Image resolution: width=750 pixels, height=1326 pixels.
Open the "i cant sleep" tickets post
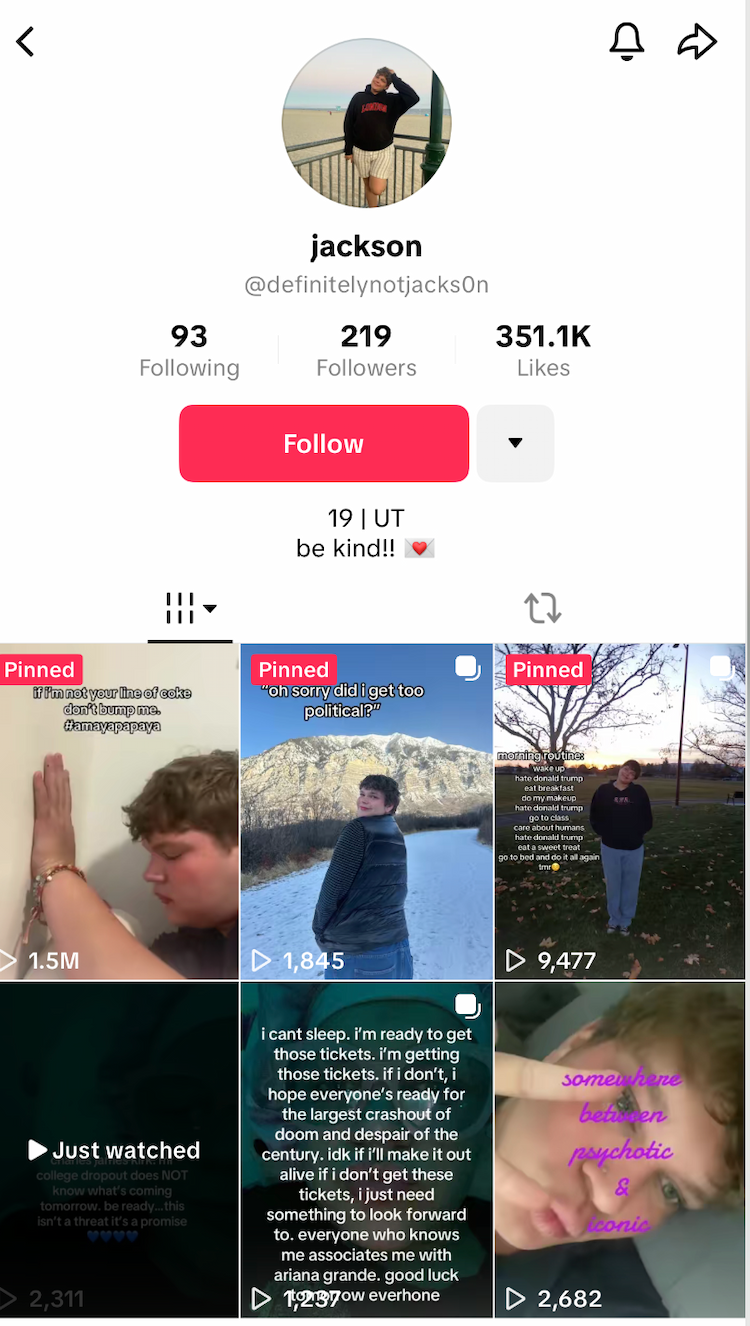366,1150
